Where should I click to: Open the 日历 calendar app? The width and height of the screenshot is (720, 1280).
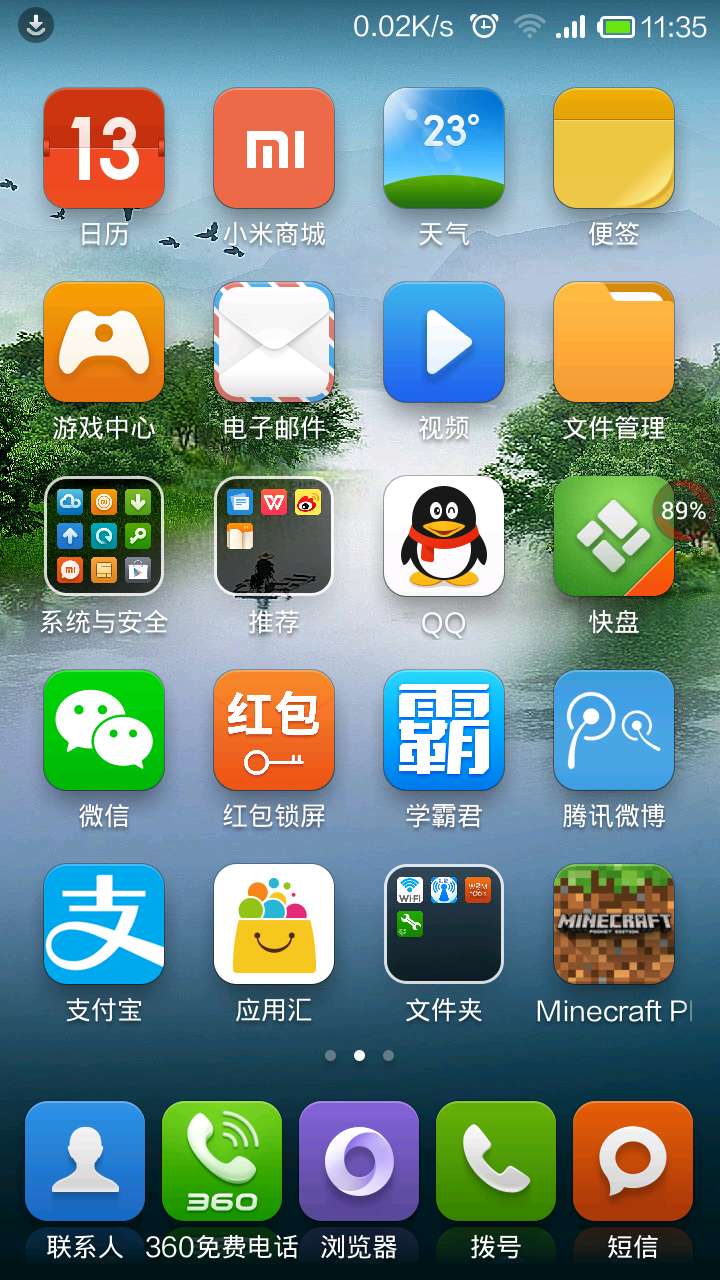point(104,148)
